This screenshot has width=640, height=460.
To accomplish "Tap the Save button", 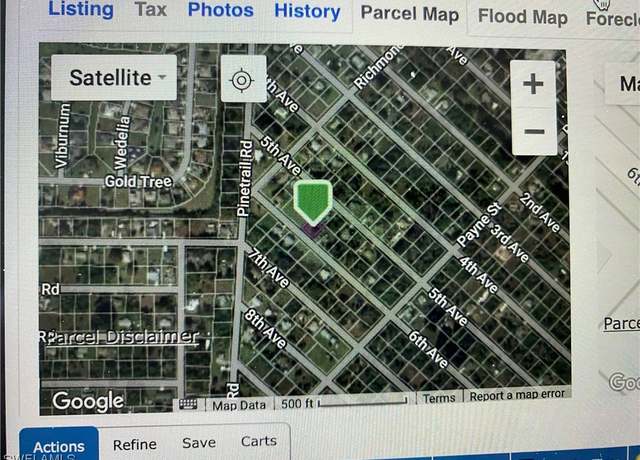I will pyautogui.click(x=198, y=443).
